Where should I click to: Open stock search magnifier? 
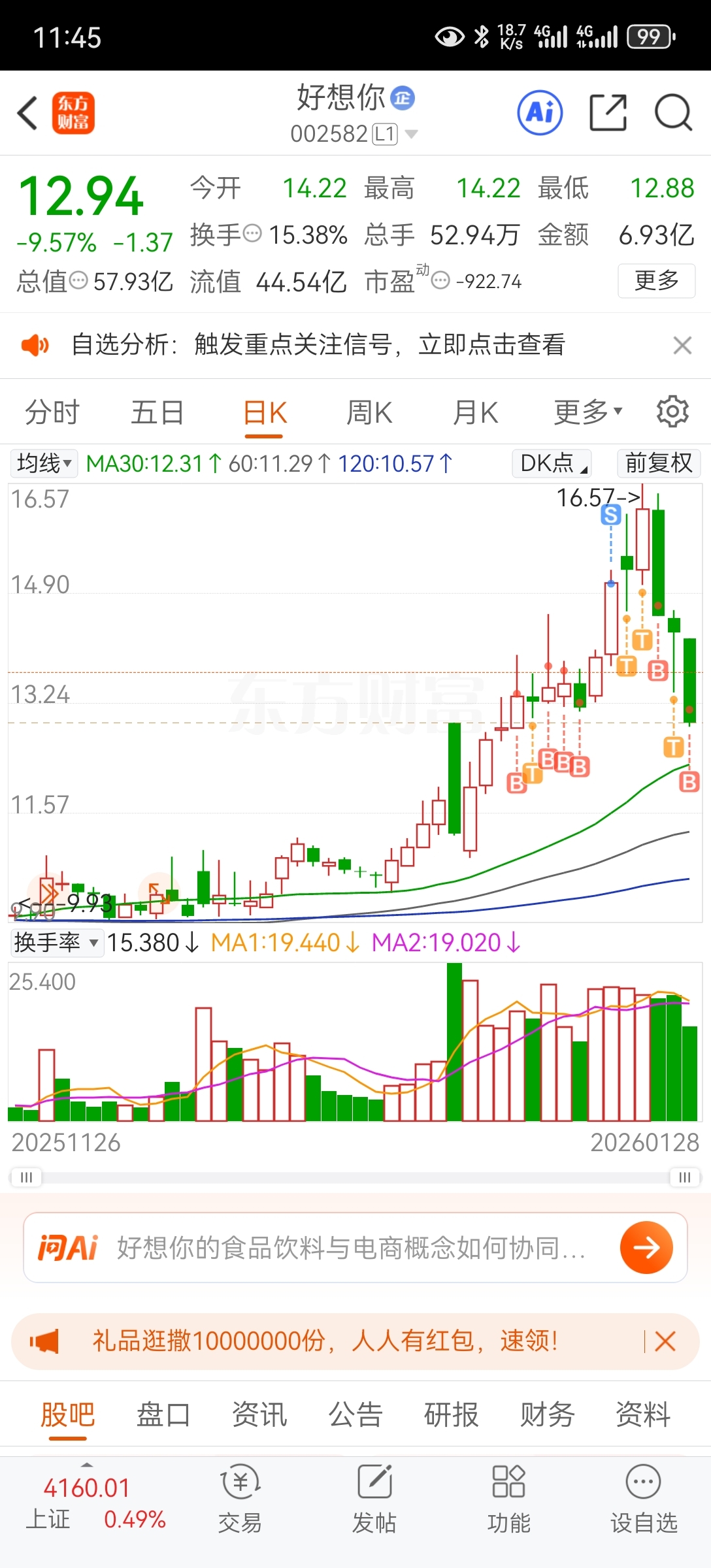[673, 113]
